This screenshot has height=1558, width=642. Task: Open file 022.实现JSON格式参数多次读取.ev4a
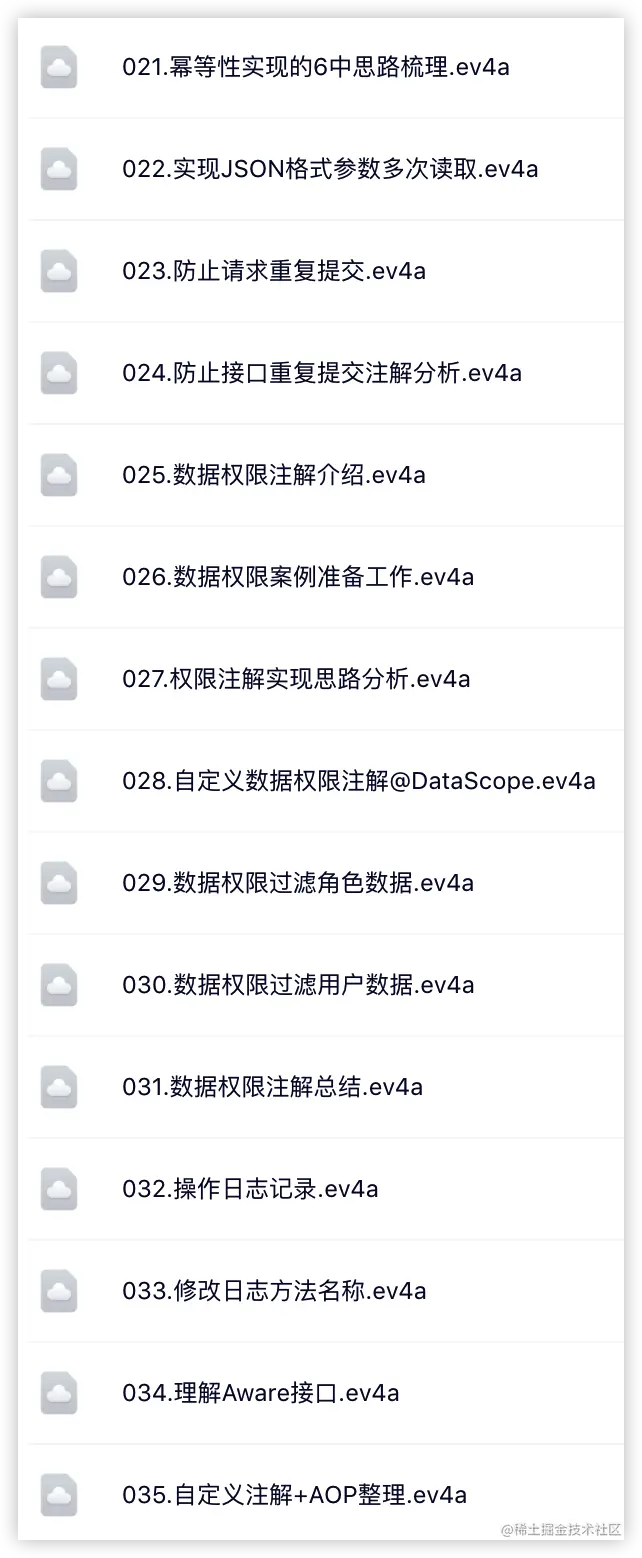(x=330, y=170)
